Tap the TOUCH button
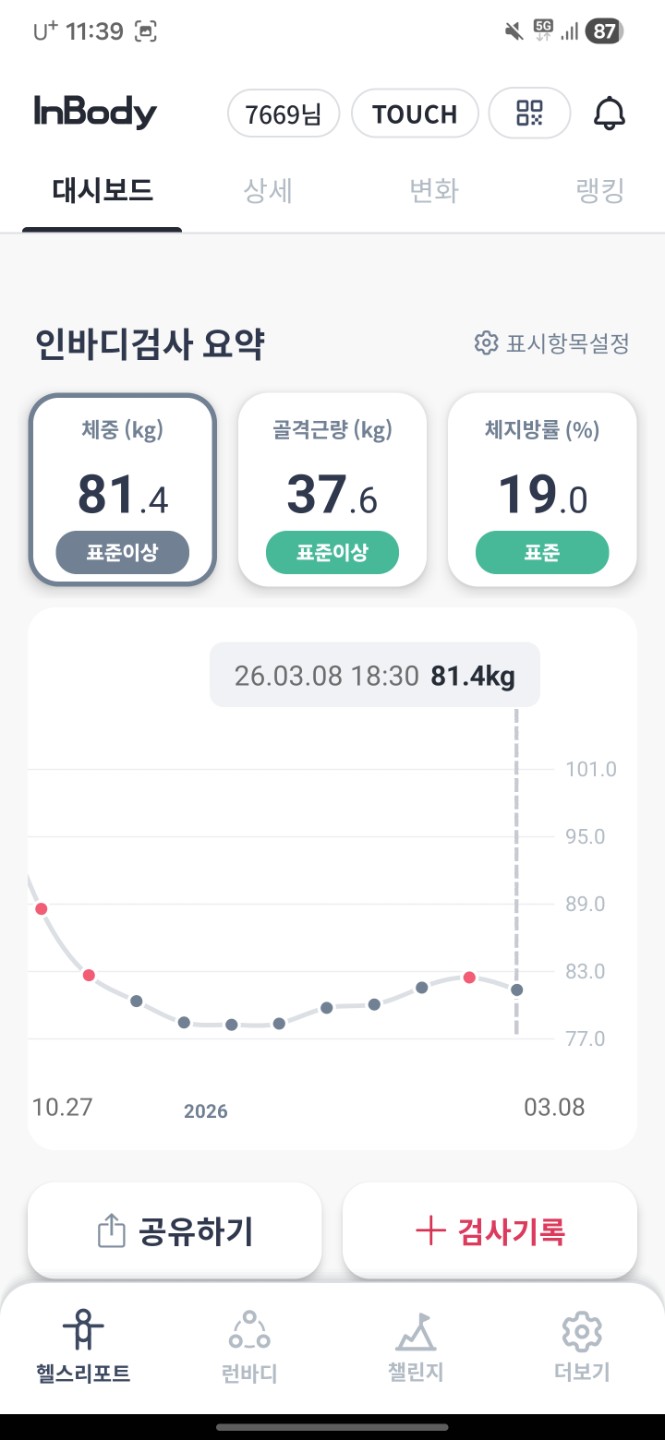This screenshot has width=665, height=1440. click(414, 114)
